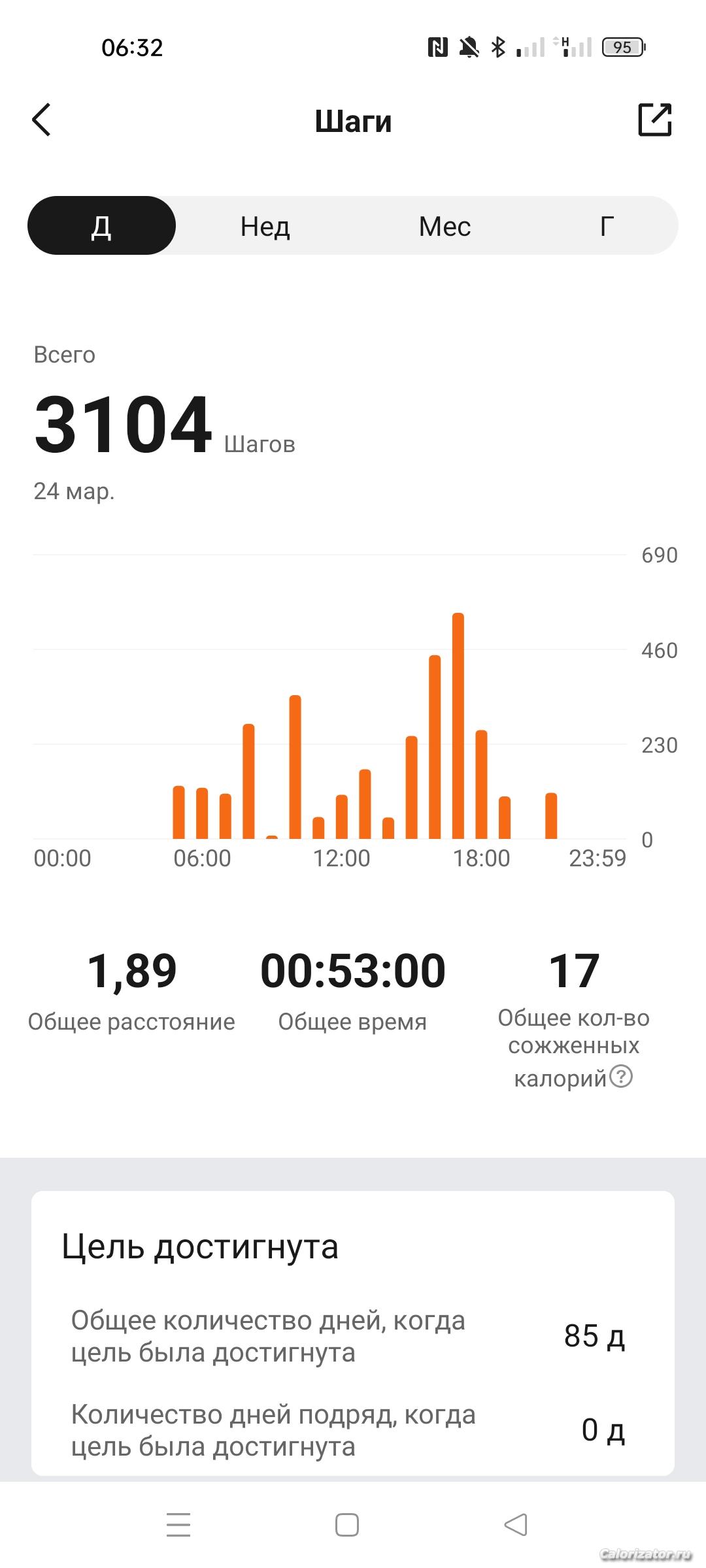Go to the system home screen

tap(347, 1525)
